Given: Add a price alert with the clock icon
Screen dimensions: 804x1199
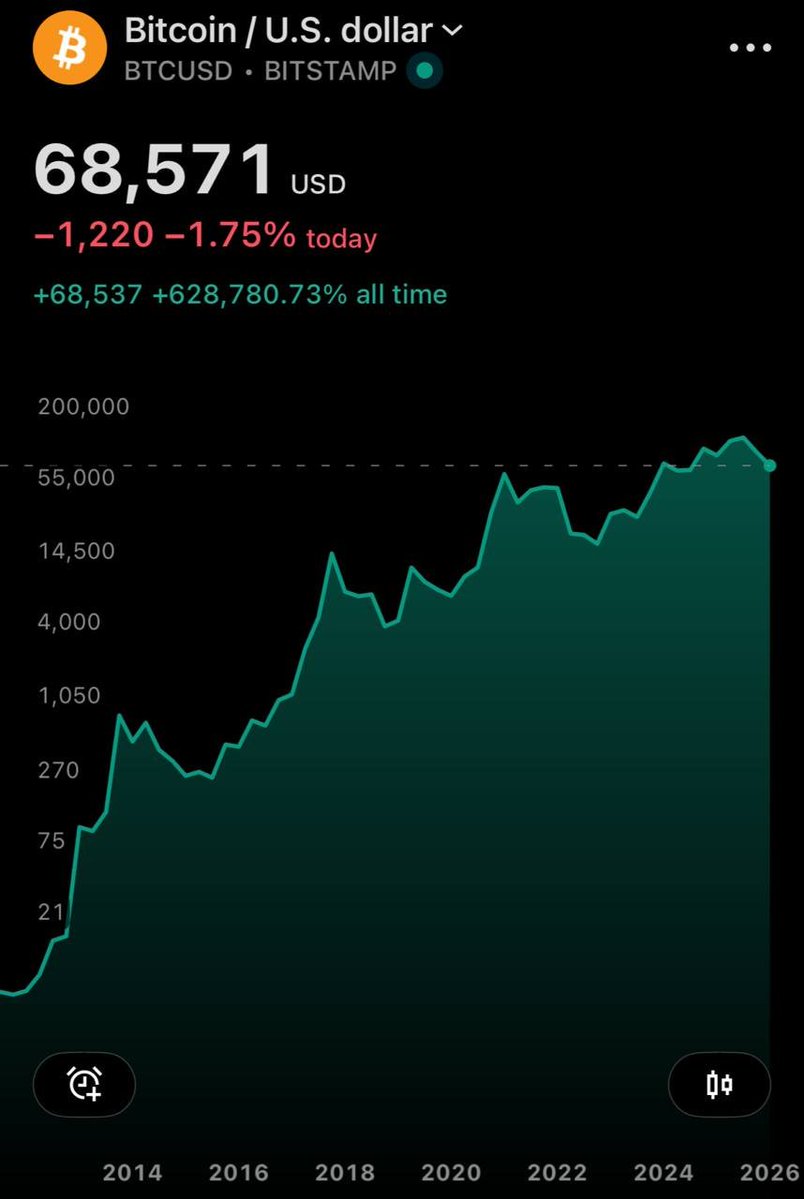Looking at the screenshot, I should tap(84, 1084).
